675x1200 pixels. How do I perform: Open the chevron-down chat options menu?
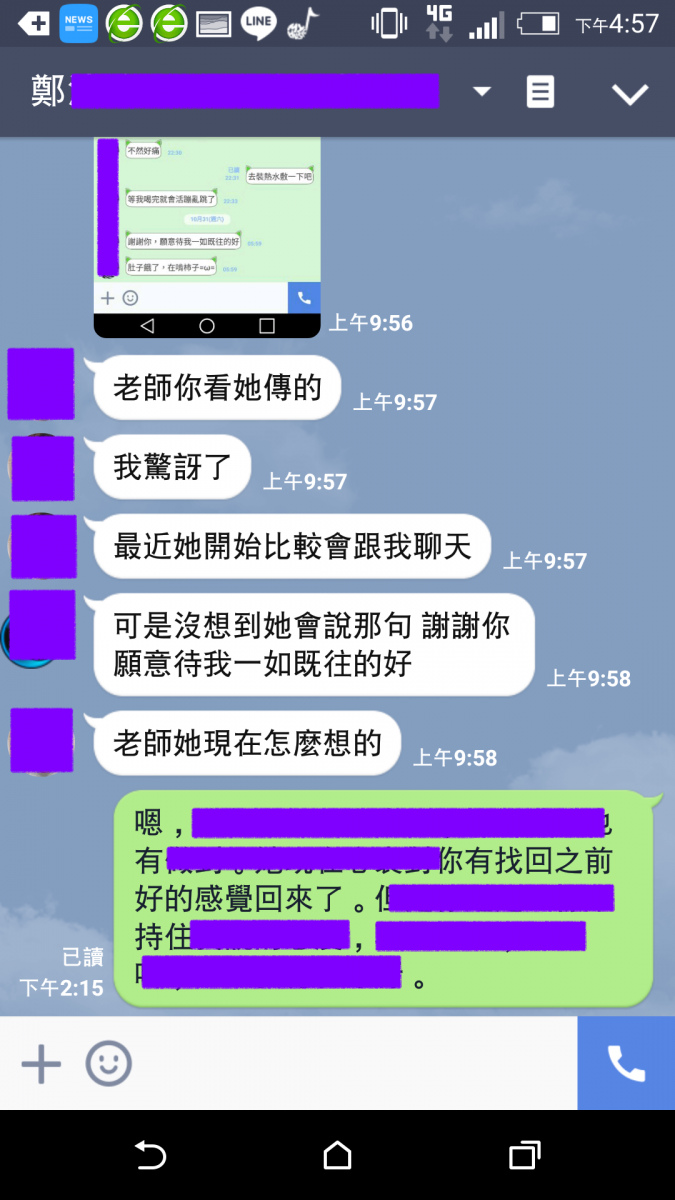click(630, 93)
